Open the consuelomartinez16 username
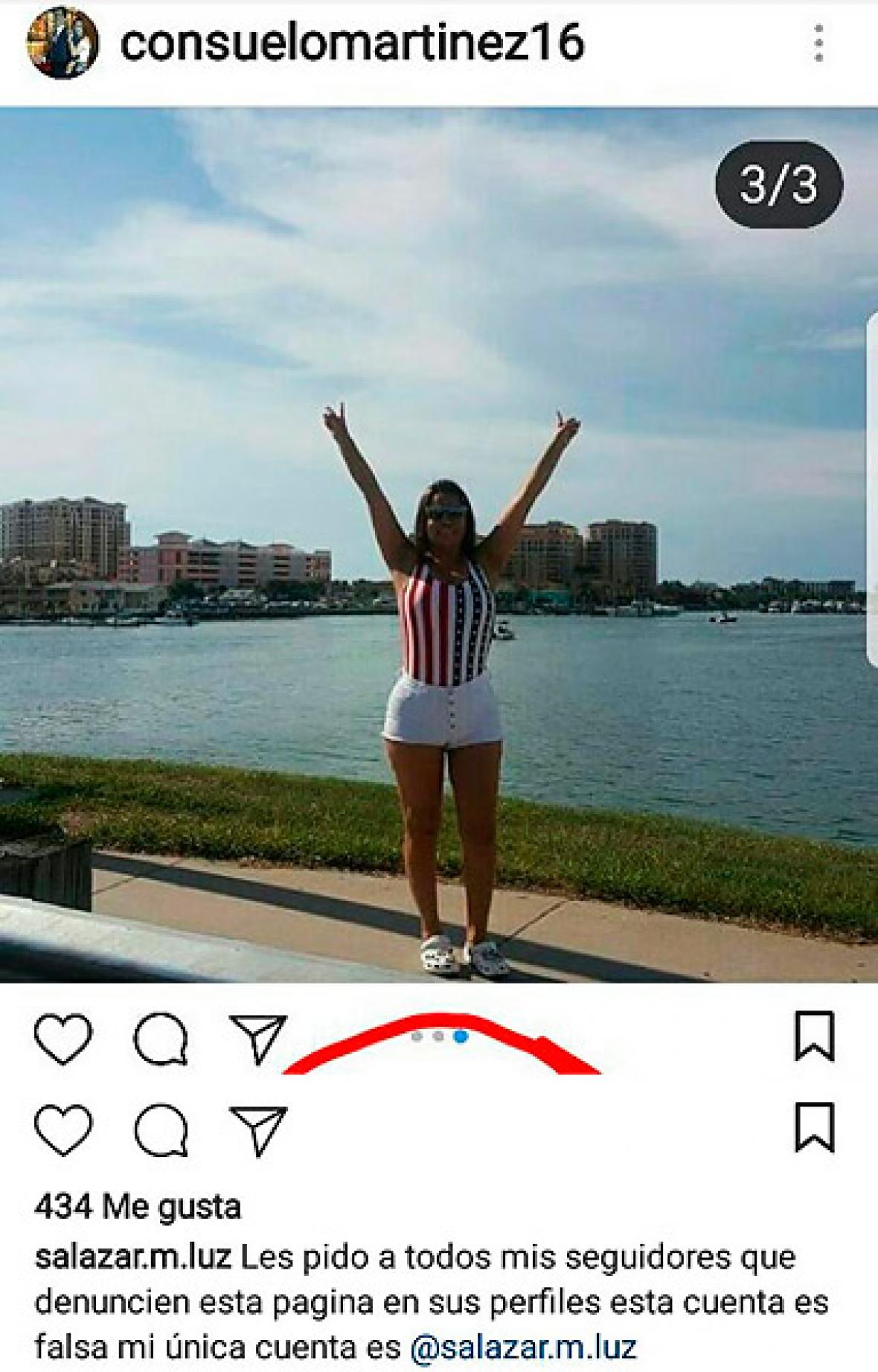The width and height of the screenshot is (878, 1372). click(x=352, y=42)
